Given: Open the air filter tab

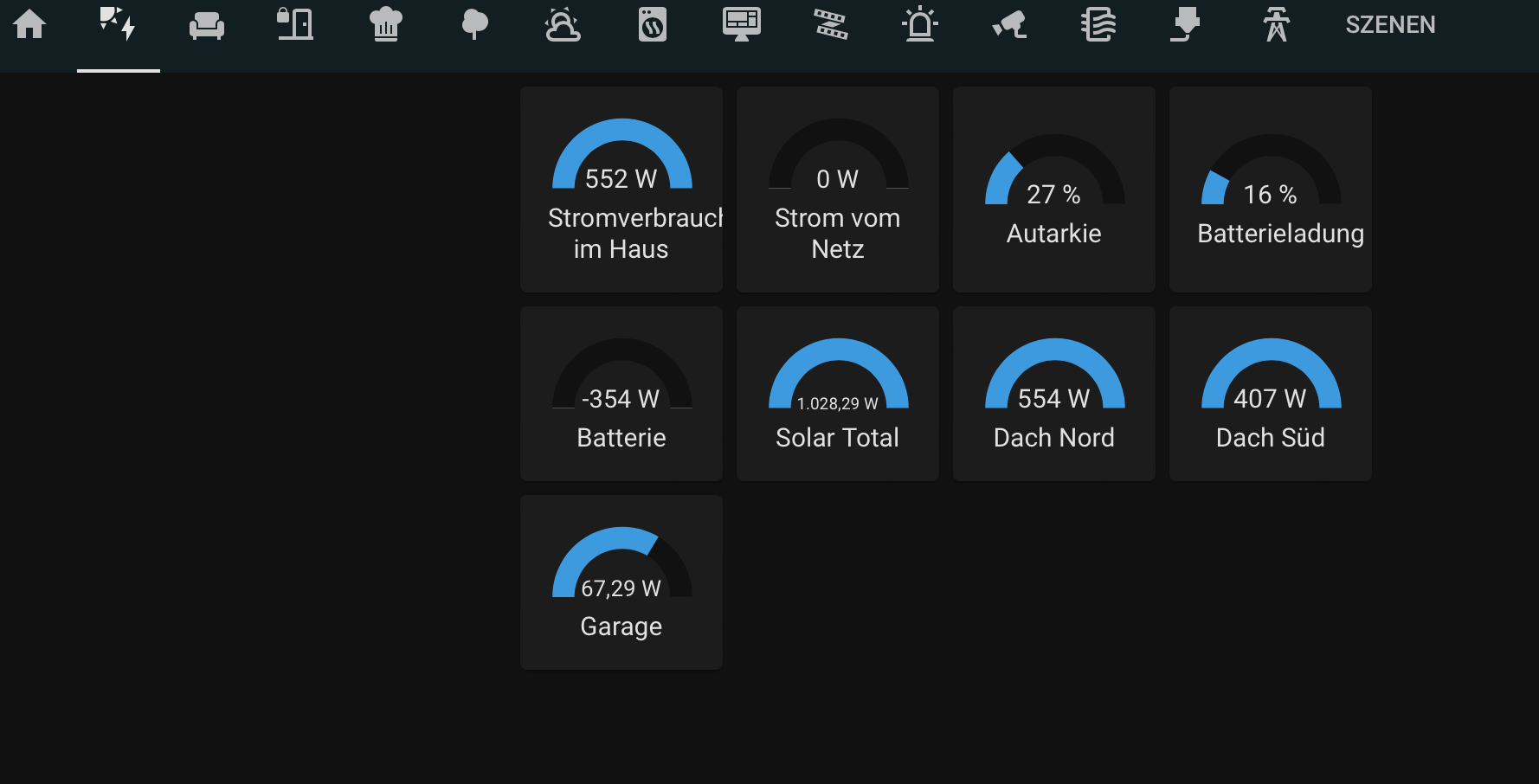Looking at the screenshot, I should [1098, 24].
